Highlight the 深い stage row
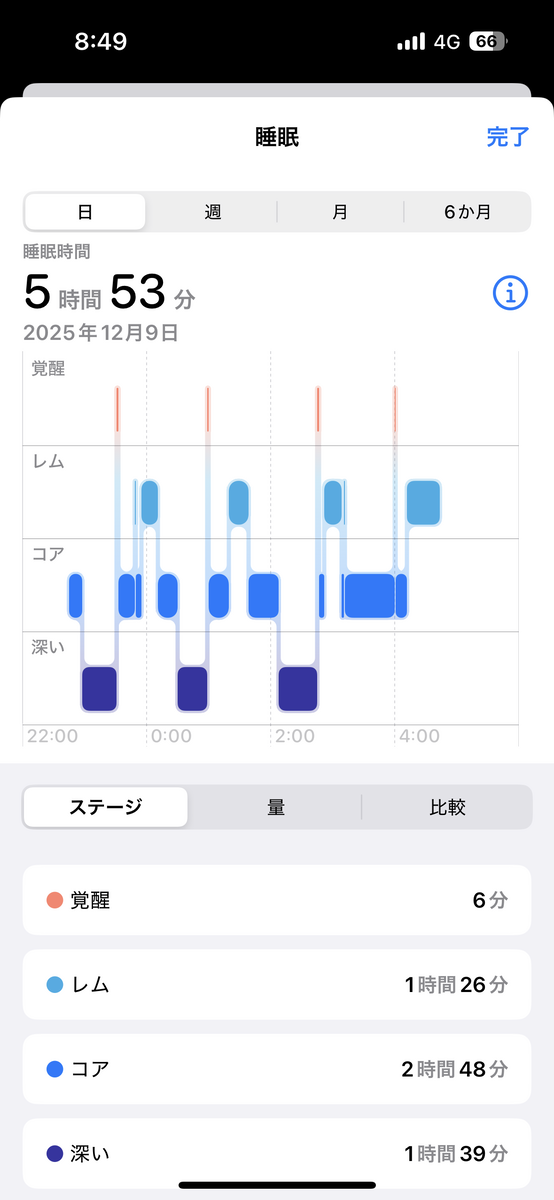Image resolution: width=554 pixels, height=1200 pixels. [x=277, y=1153]
